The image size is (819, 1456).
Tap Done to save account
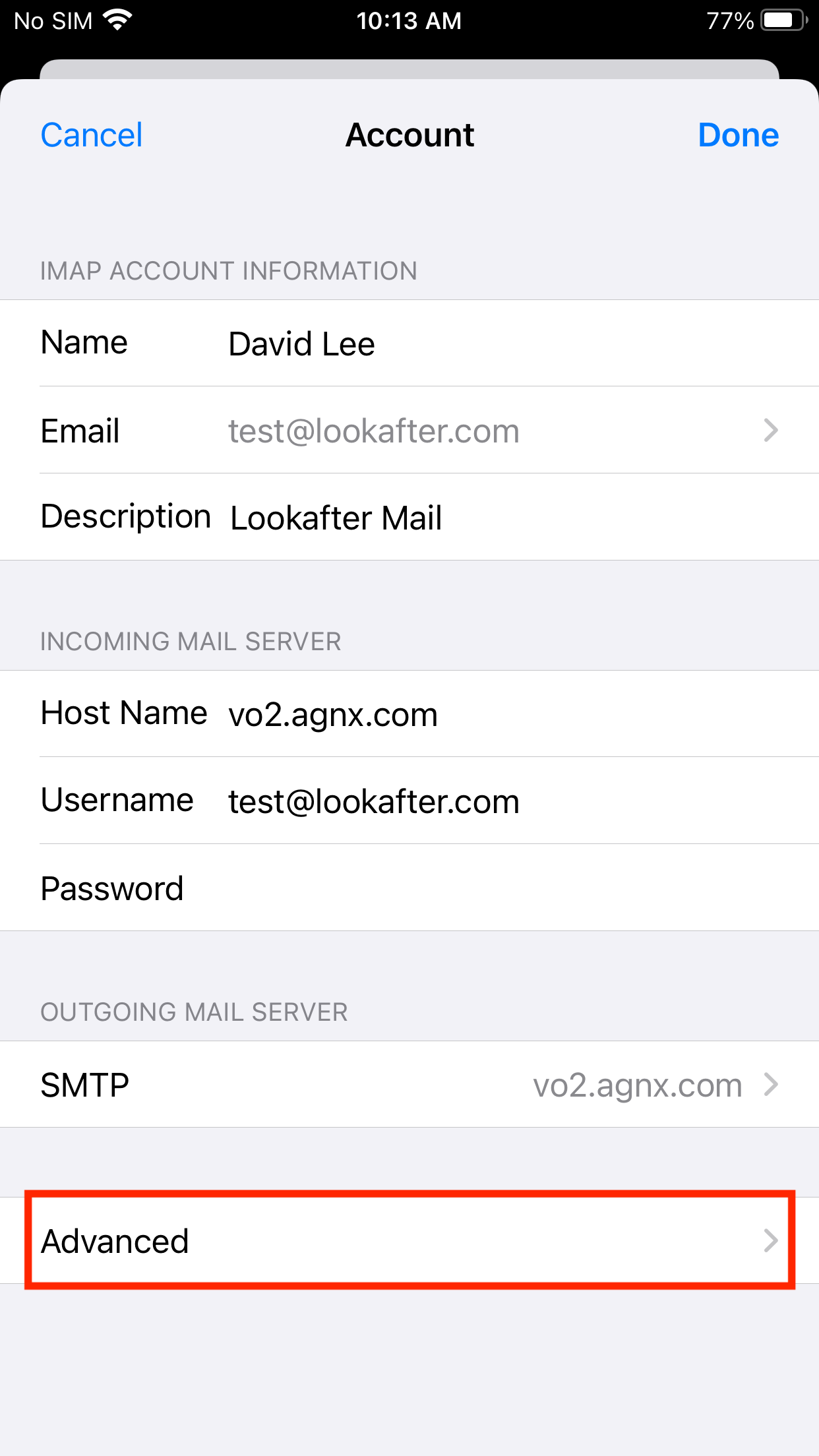[x=739, y=135]
